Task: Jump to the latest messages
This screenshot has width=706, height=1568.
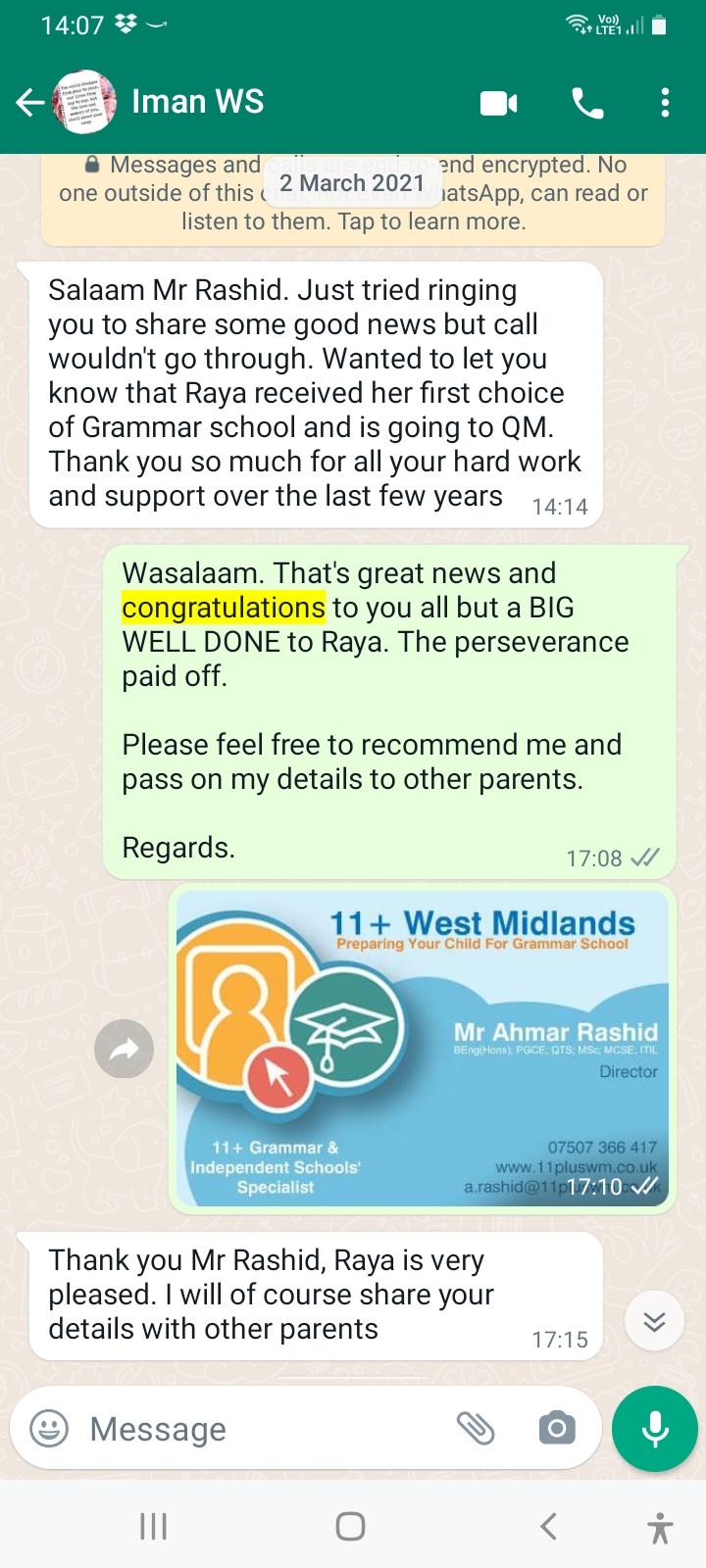Action: tap(654, 1322)
